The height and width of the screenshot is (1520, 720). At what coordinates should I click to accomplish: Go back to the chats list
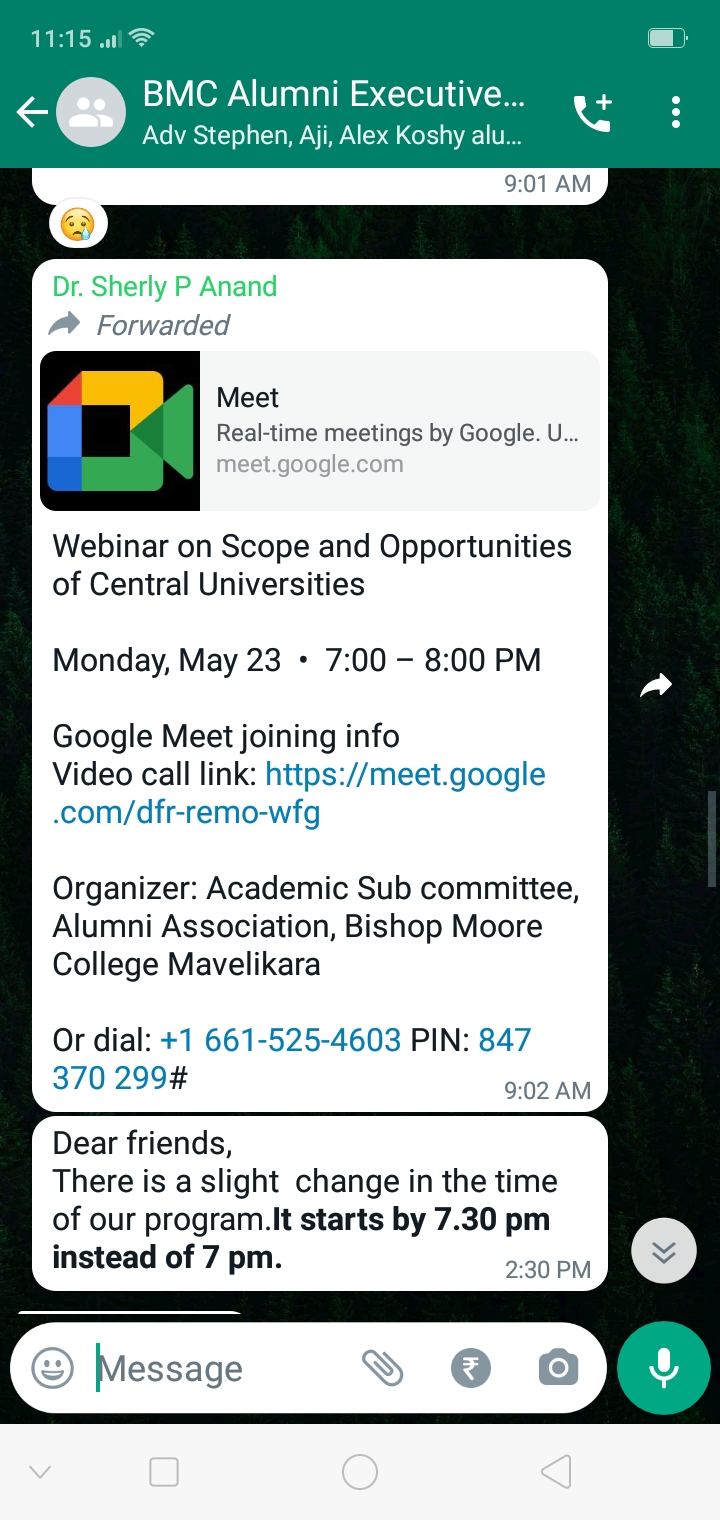coord(32,113)
